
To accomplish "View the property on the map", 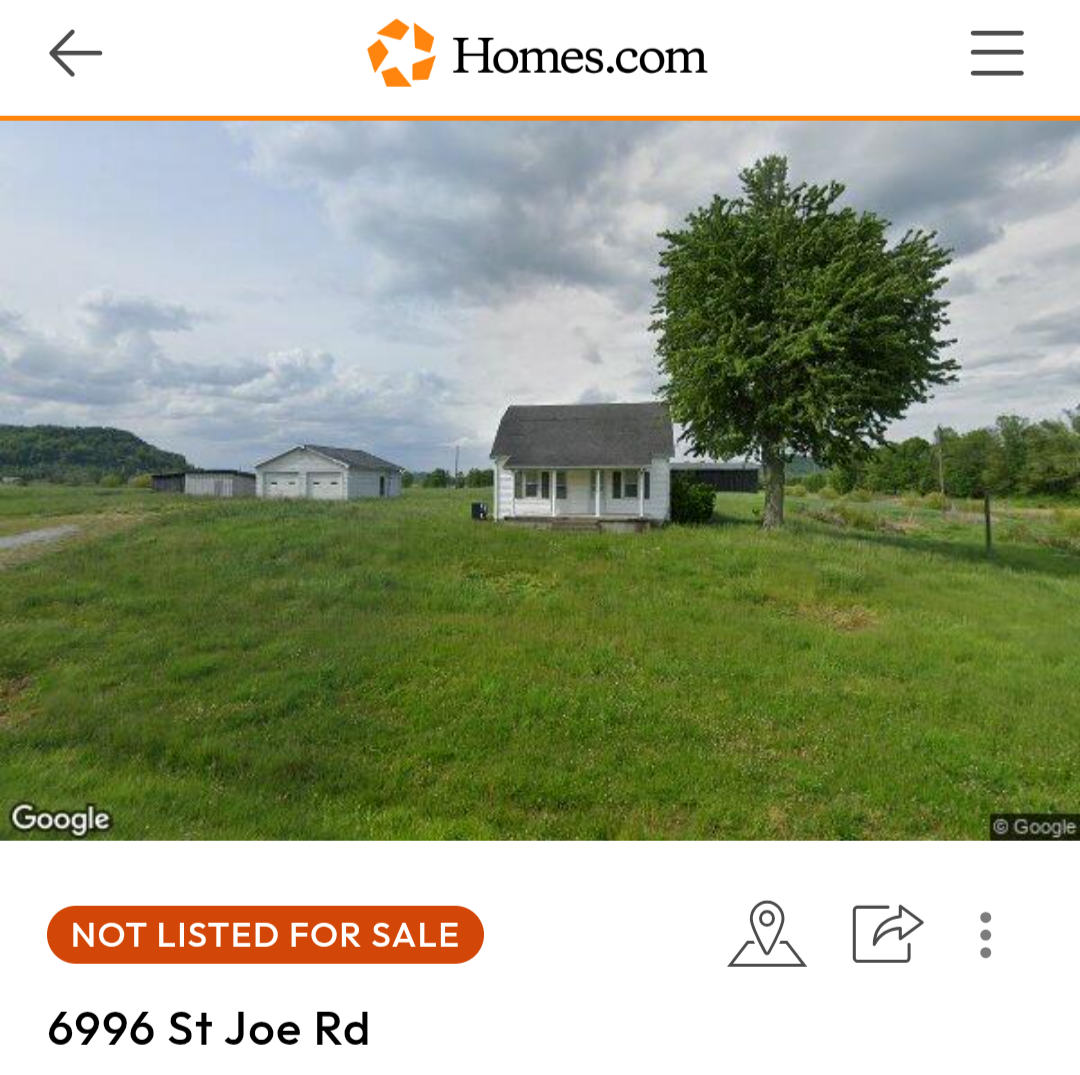I will 767,934.
